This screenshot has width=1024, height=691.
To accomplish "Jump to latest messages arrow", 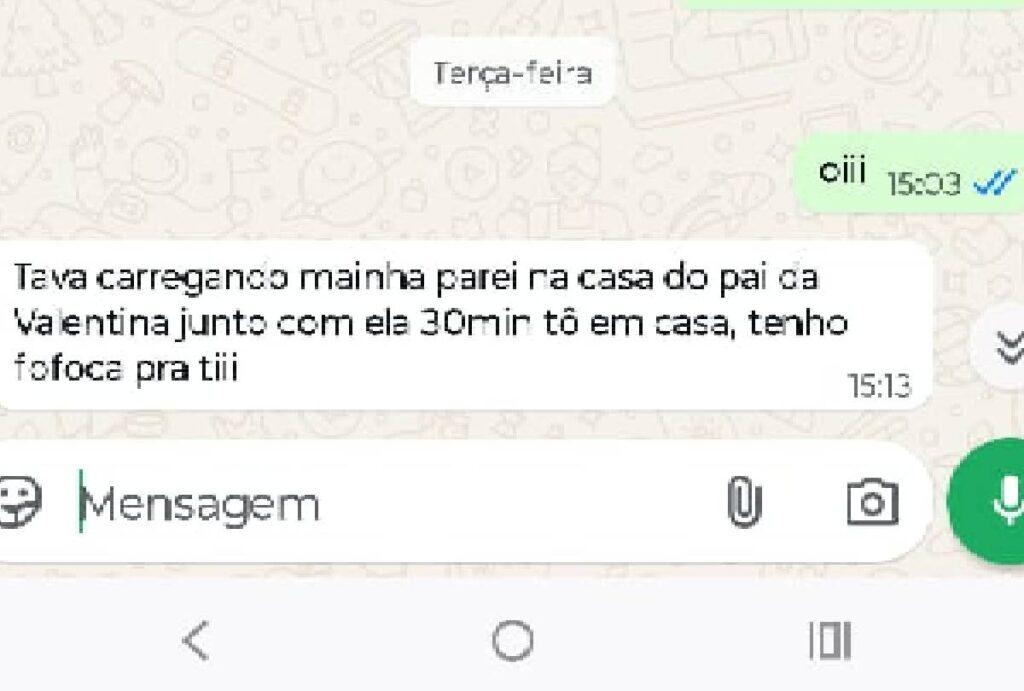I will coord(1008,346).
